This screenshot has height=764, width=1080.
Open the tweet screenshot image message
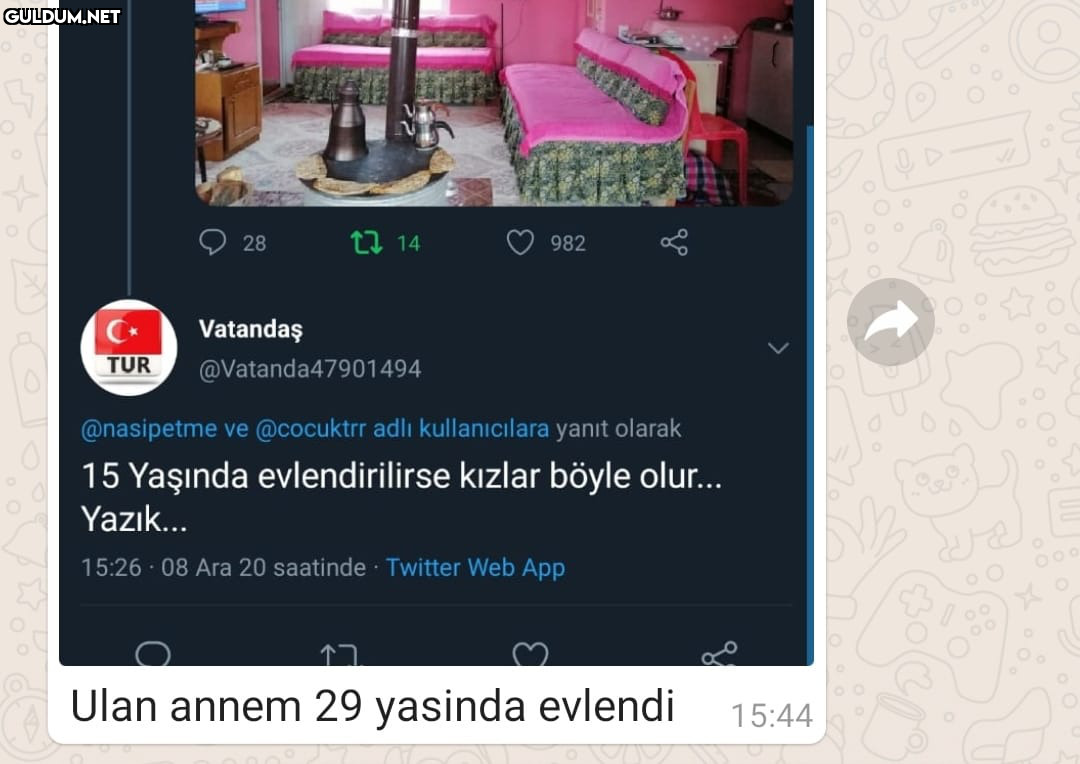(x=435, y=400)
